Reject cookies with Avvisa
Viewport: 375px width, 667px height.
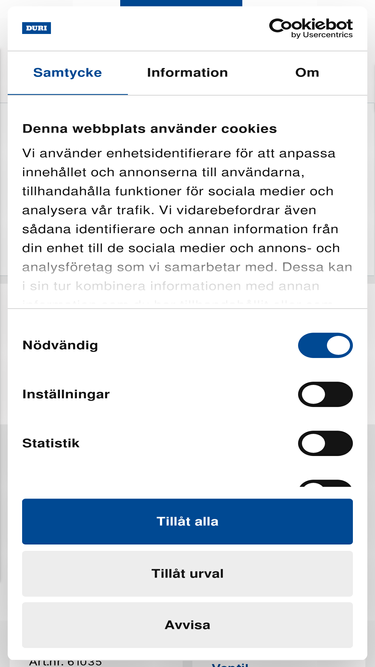coord(188,625)
